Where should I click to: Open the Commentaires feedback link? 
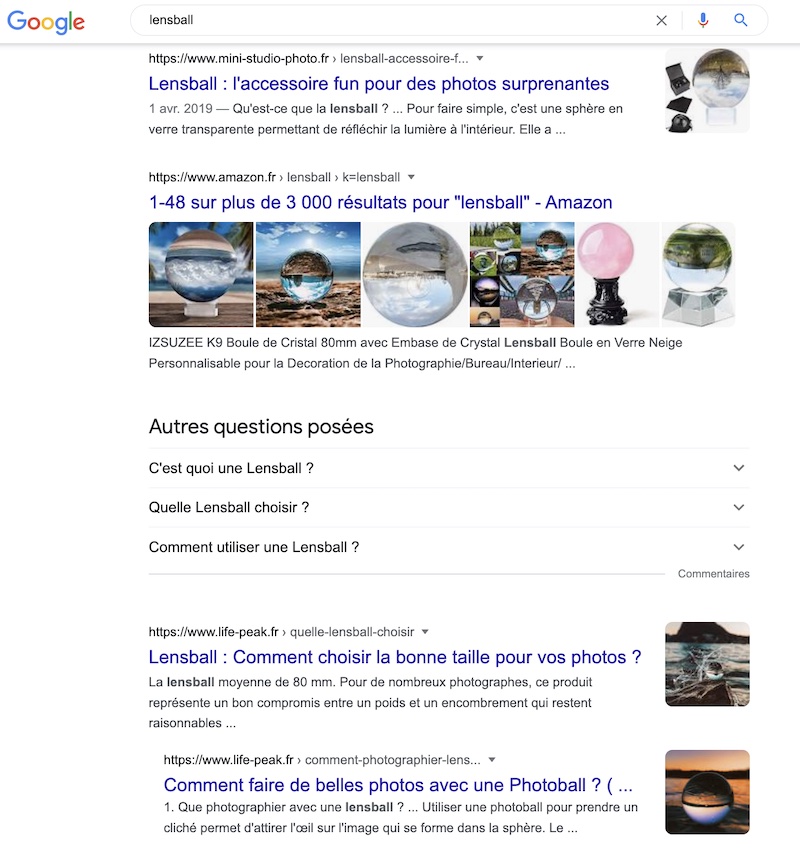[713, 574]
